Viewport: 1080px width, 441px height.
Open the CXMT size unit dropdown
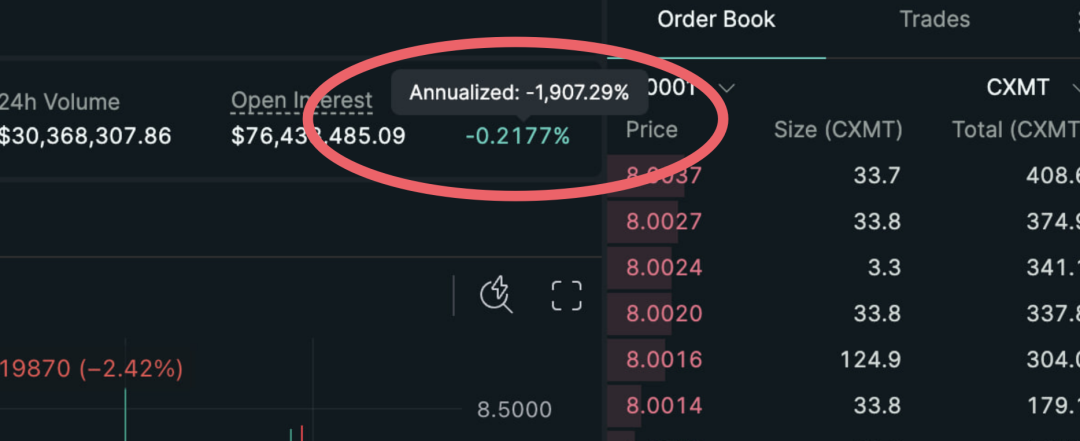click(x=1030, y=88)
